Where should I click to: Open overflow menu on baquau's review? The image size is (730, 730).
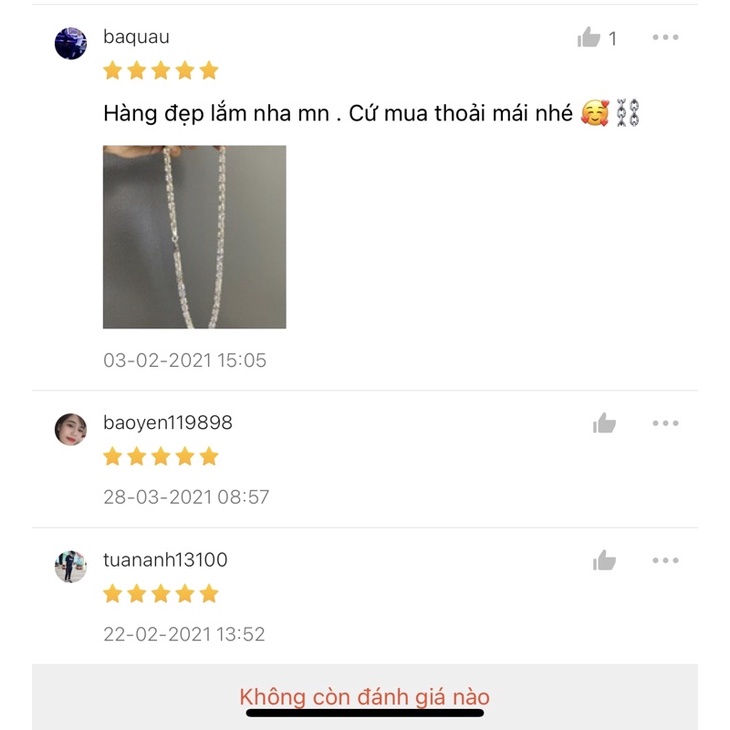click(x=665, y=37)
